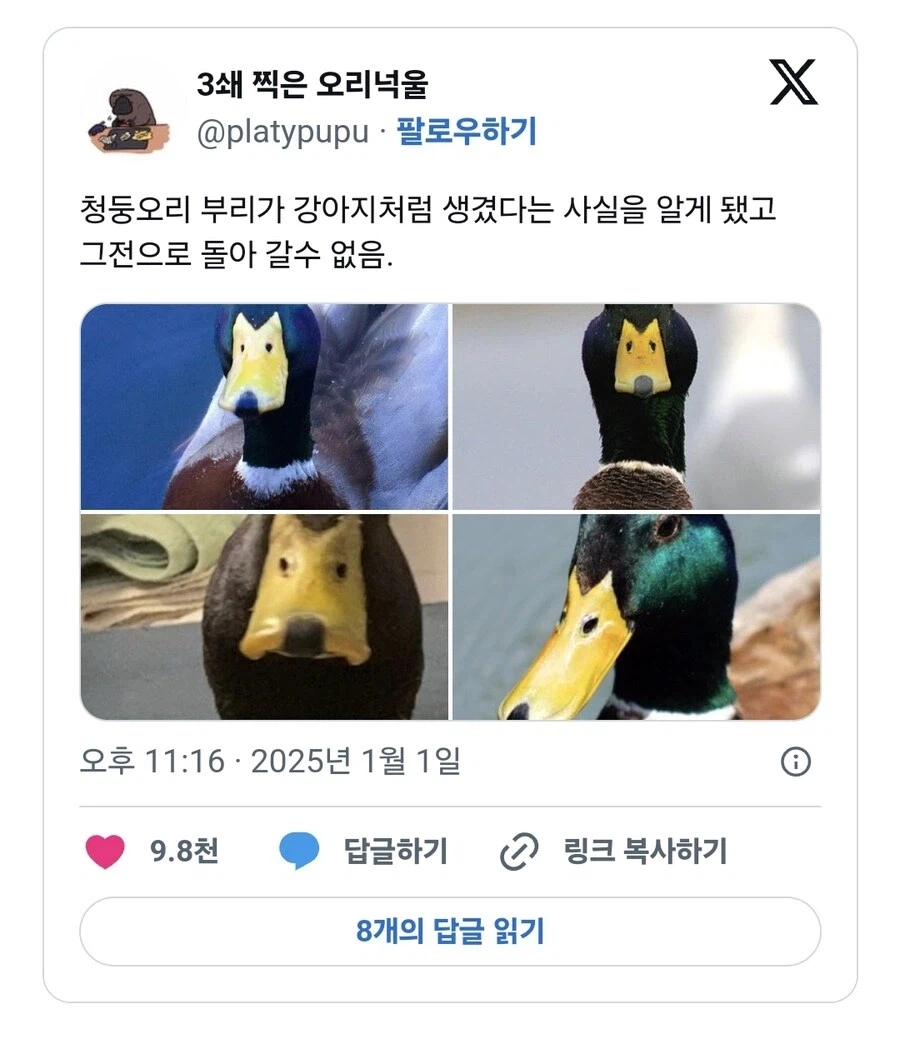900x1039 pixels.
Task: Open the reply composer with the speech bubble icon
Action: [x=296, y=850]
